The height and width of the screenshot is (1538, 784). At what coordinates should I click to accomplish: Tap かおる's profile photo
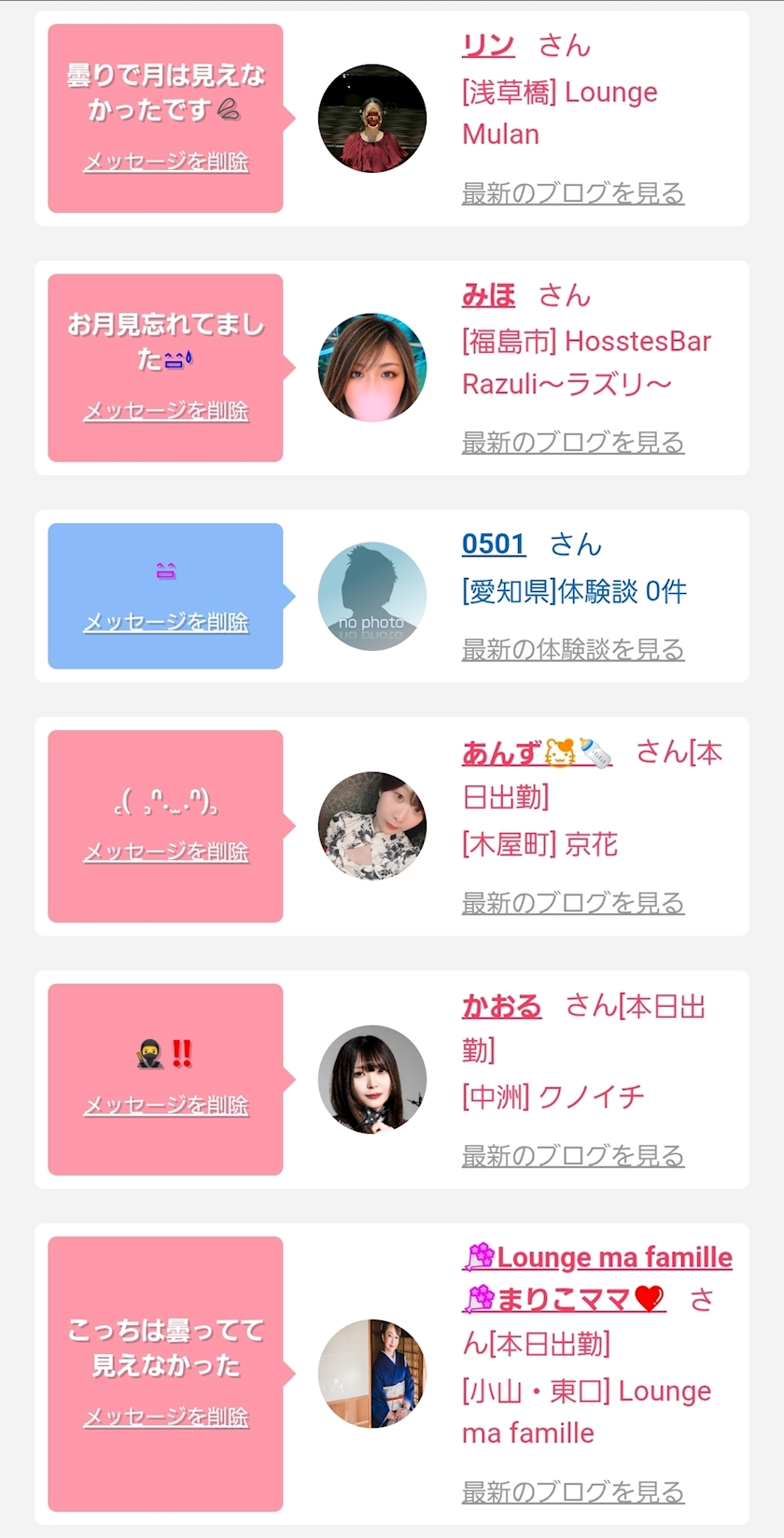pos(372,1079)
